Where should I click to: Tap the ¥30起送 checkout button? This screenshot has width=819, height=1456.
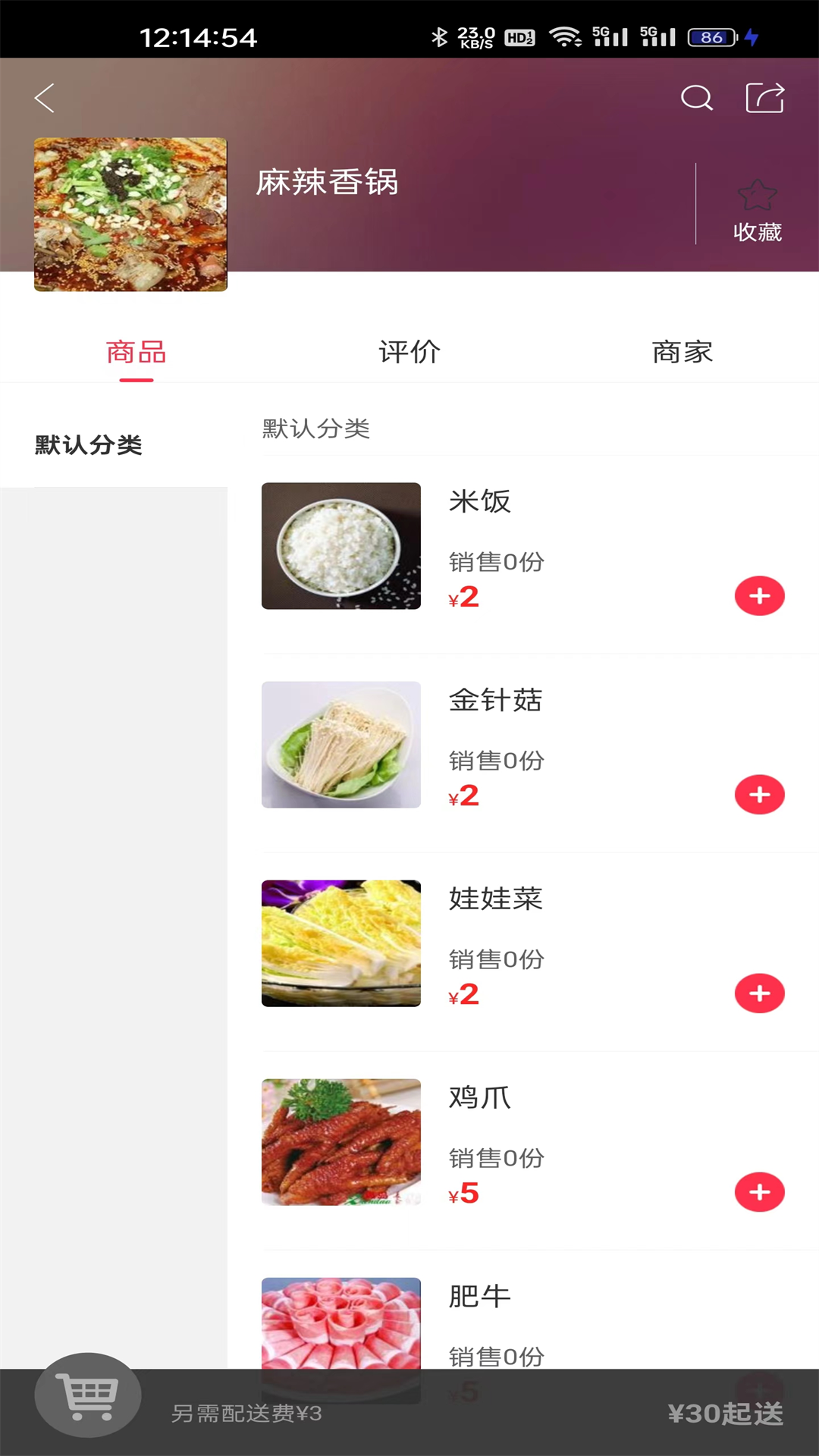point(725,1414)
